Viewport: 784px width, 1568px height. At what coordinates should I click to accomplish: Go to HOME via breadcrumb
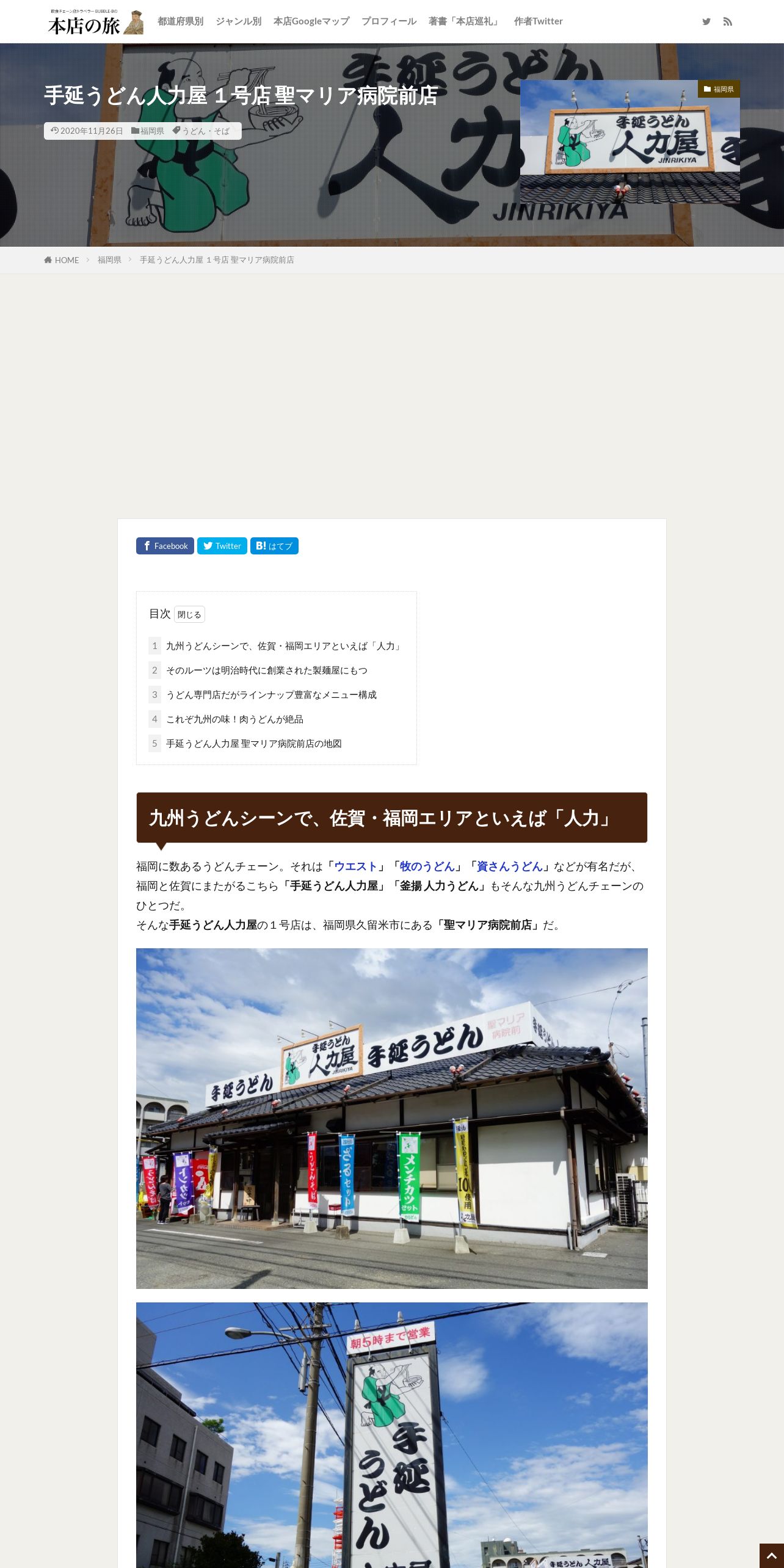[x=62, y=260]
